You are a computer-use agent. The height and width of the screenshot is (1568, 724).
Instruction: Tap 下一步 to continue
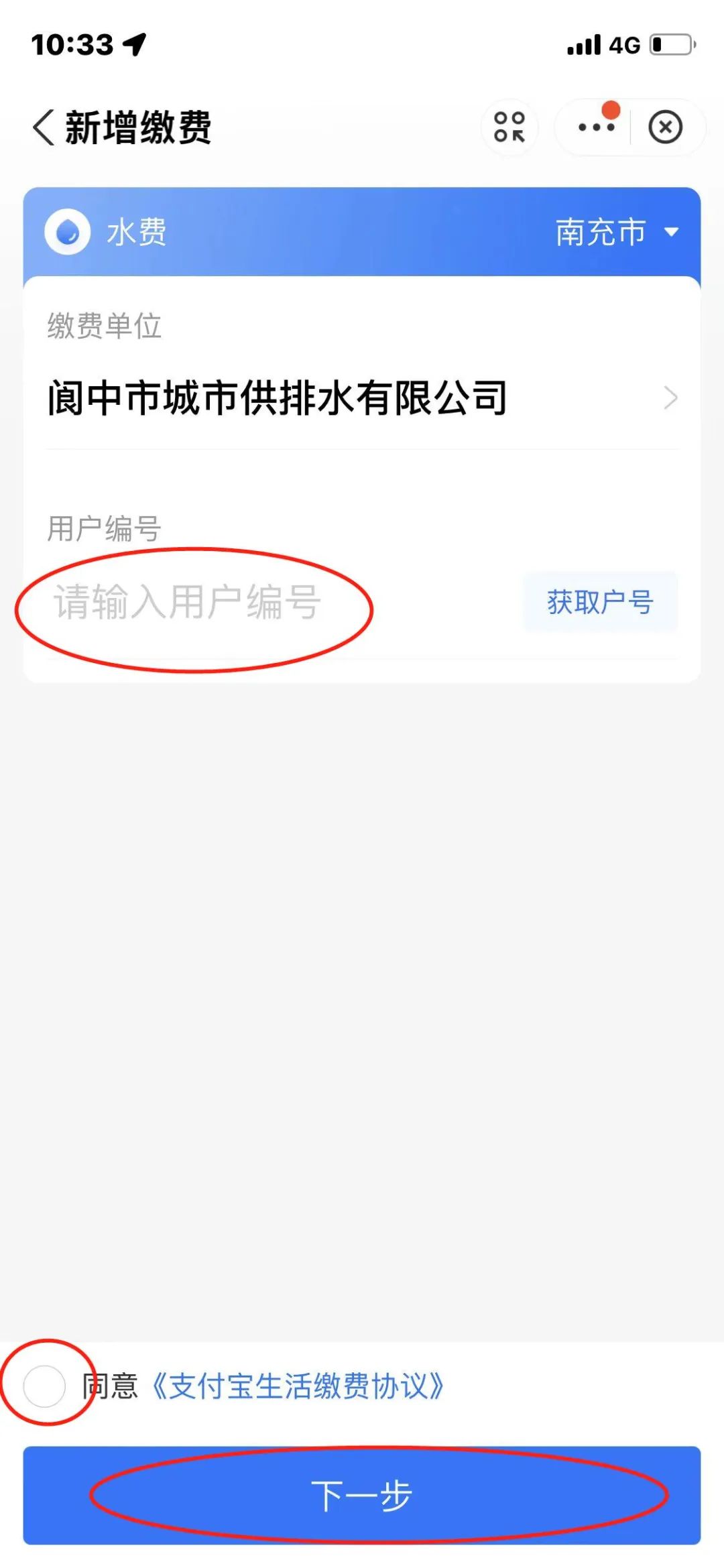pyautogui.click(x=362, y=1495)
